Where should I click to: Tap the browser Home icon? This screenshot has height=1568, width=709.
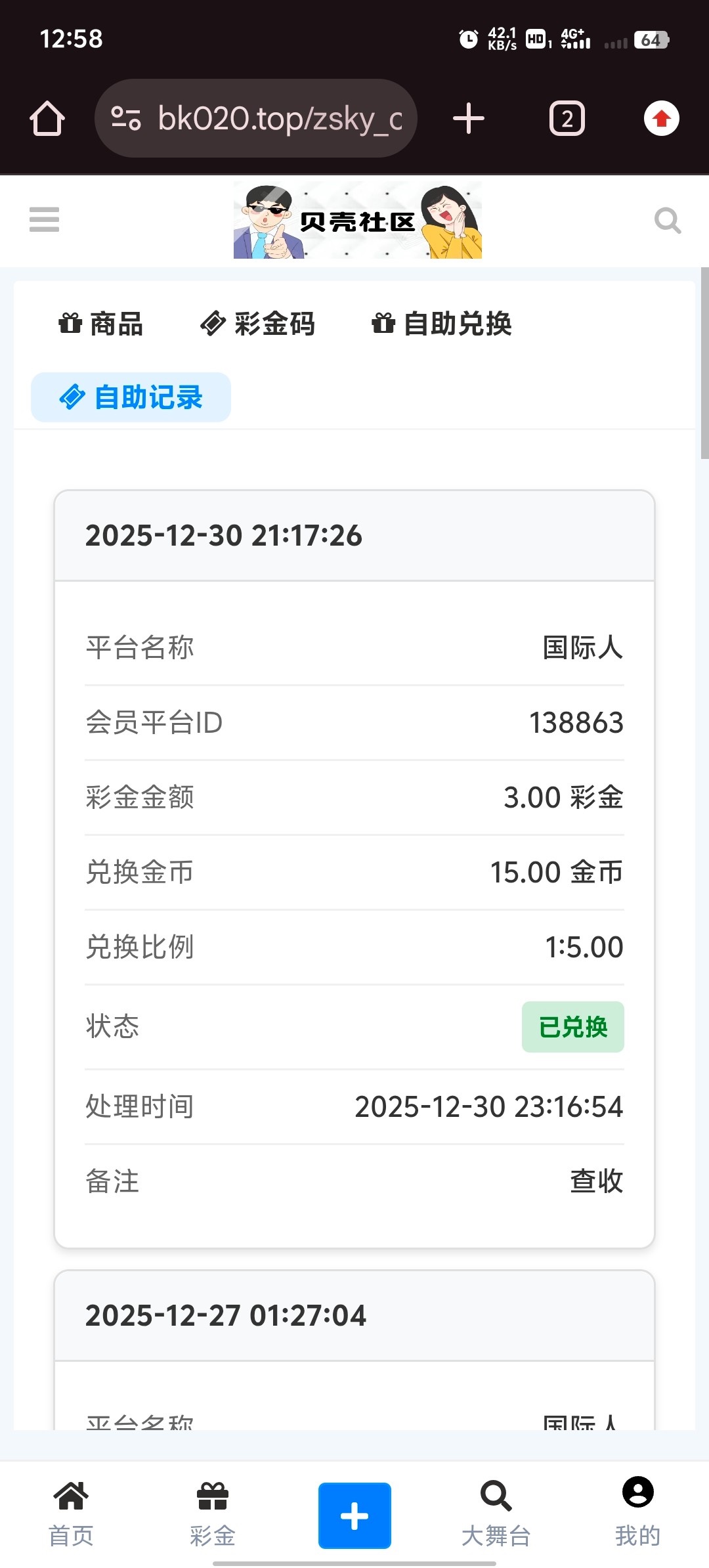coord(47,118)
